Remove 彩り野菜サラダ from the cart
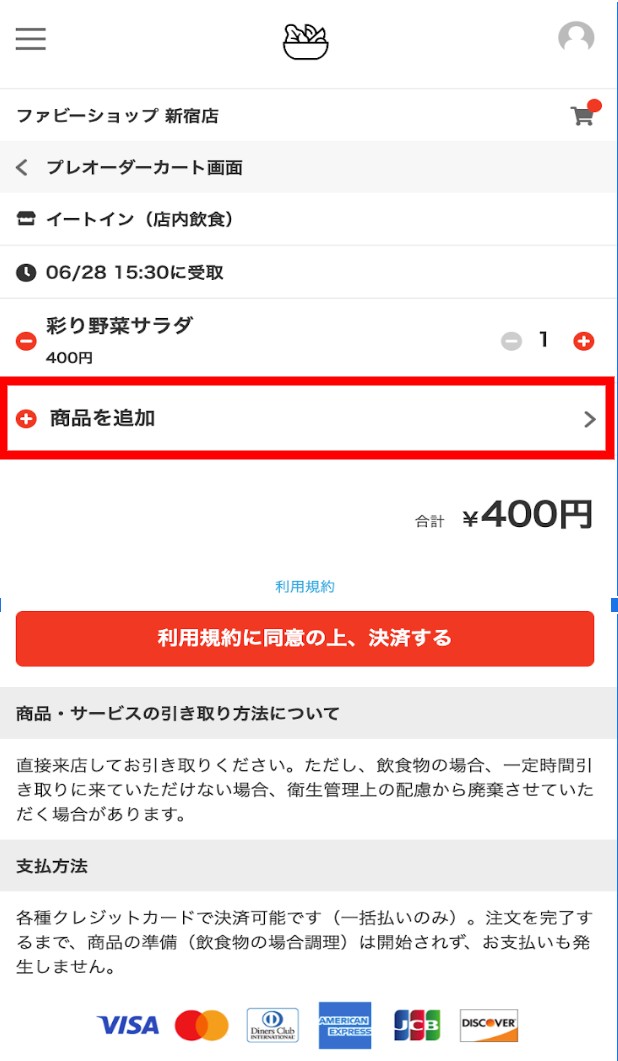618x1061 pixels. click(x=26, y=341)
